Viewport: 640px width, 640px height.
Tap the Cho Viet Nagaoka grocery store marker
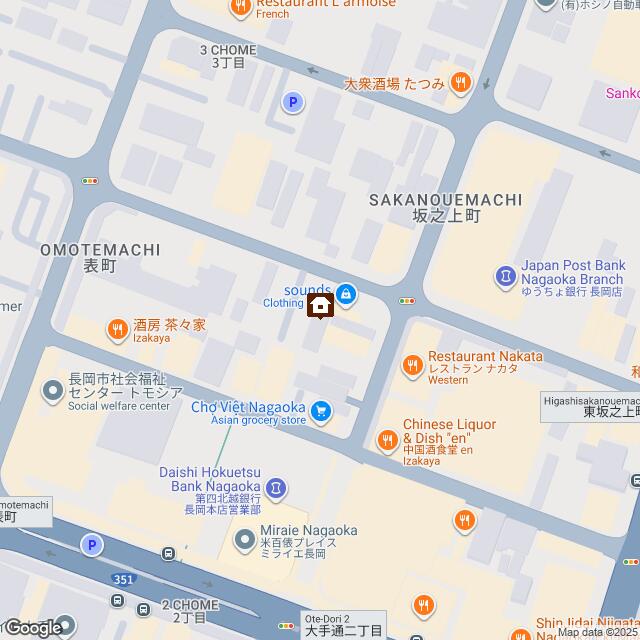pos(322,410)
